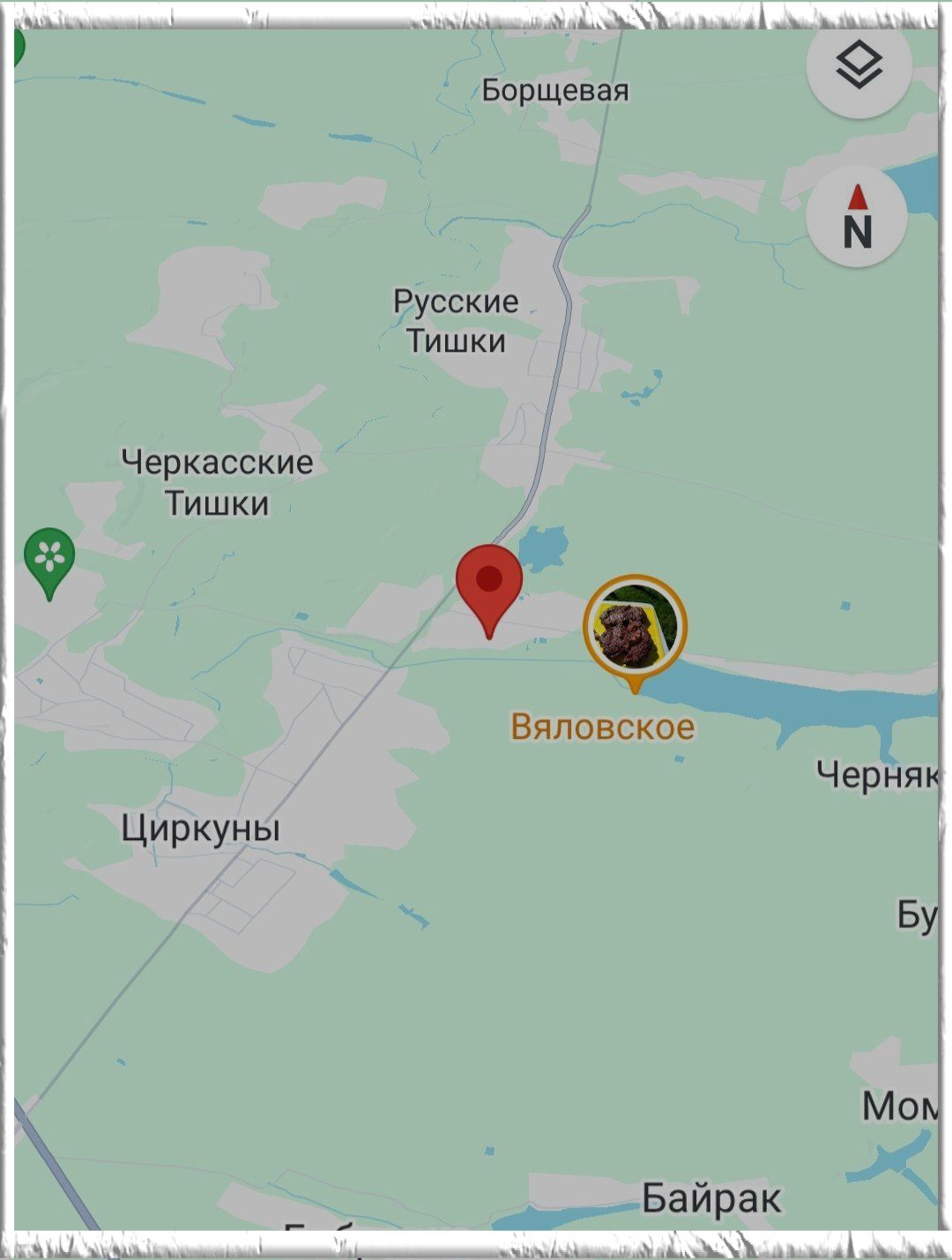Tap the compass north button
The image size is (952, 1260).
pos(857,216)
